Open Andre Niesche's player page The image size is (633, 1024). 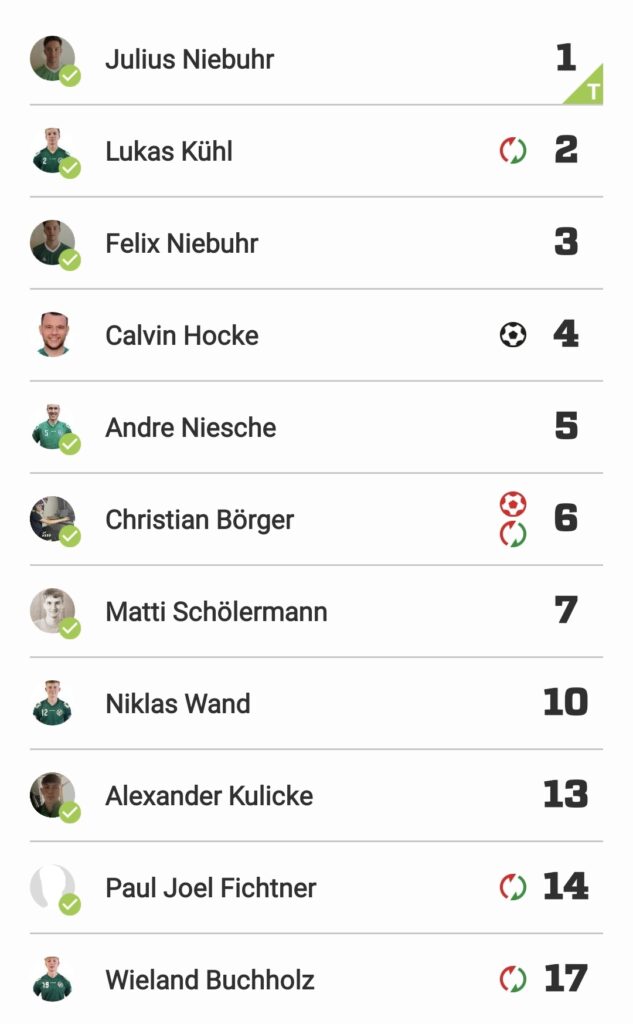coord(190,427)
